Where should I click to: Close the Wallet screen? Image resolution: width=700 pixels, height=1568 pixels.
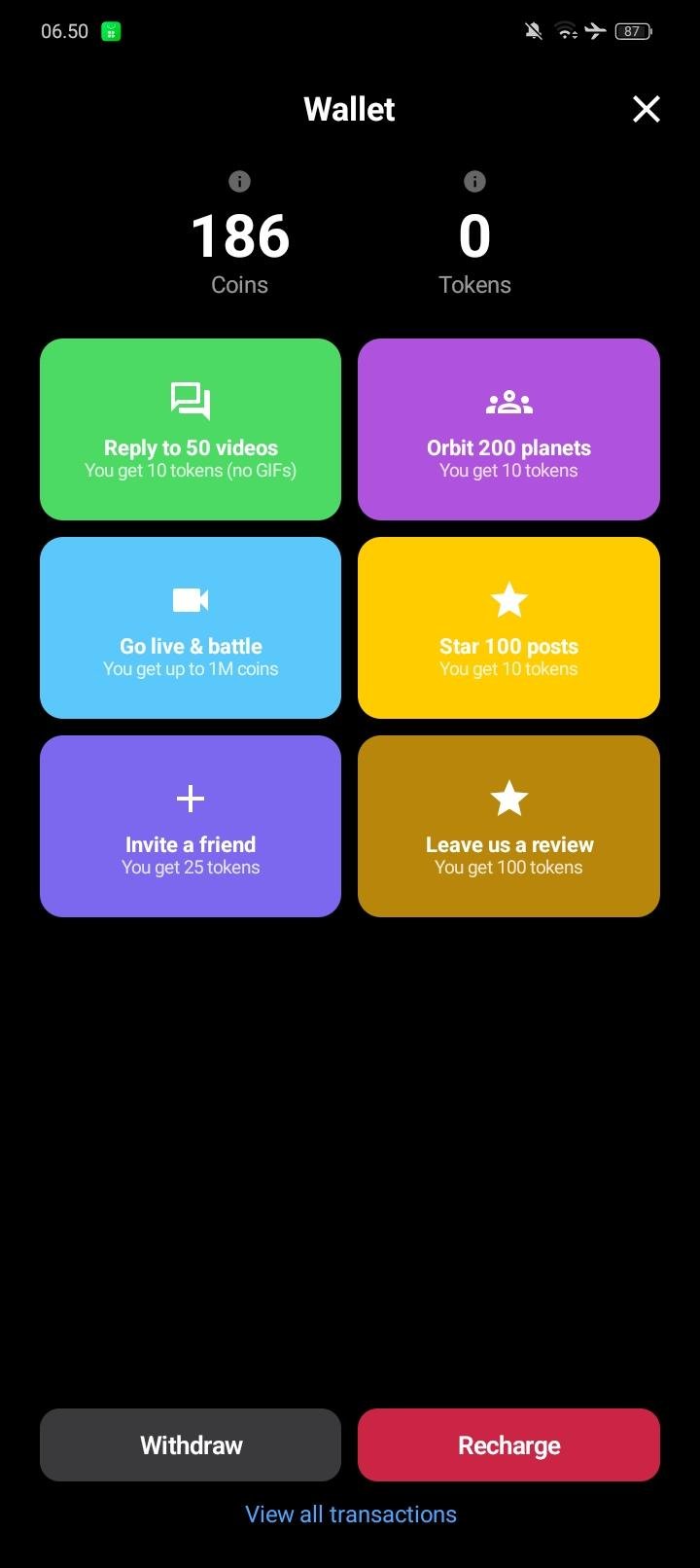(x=646, y=109)
